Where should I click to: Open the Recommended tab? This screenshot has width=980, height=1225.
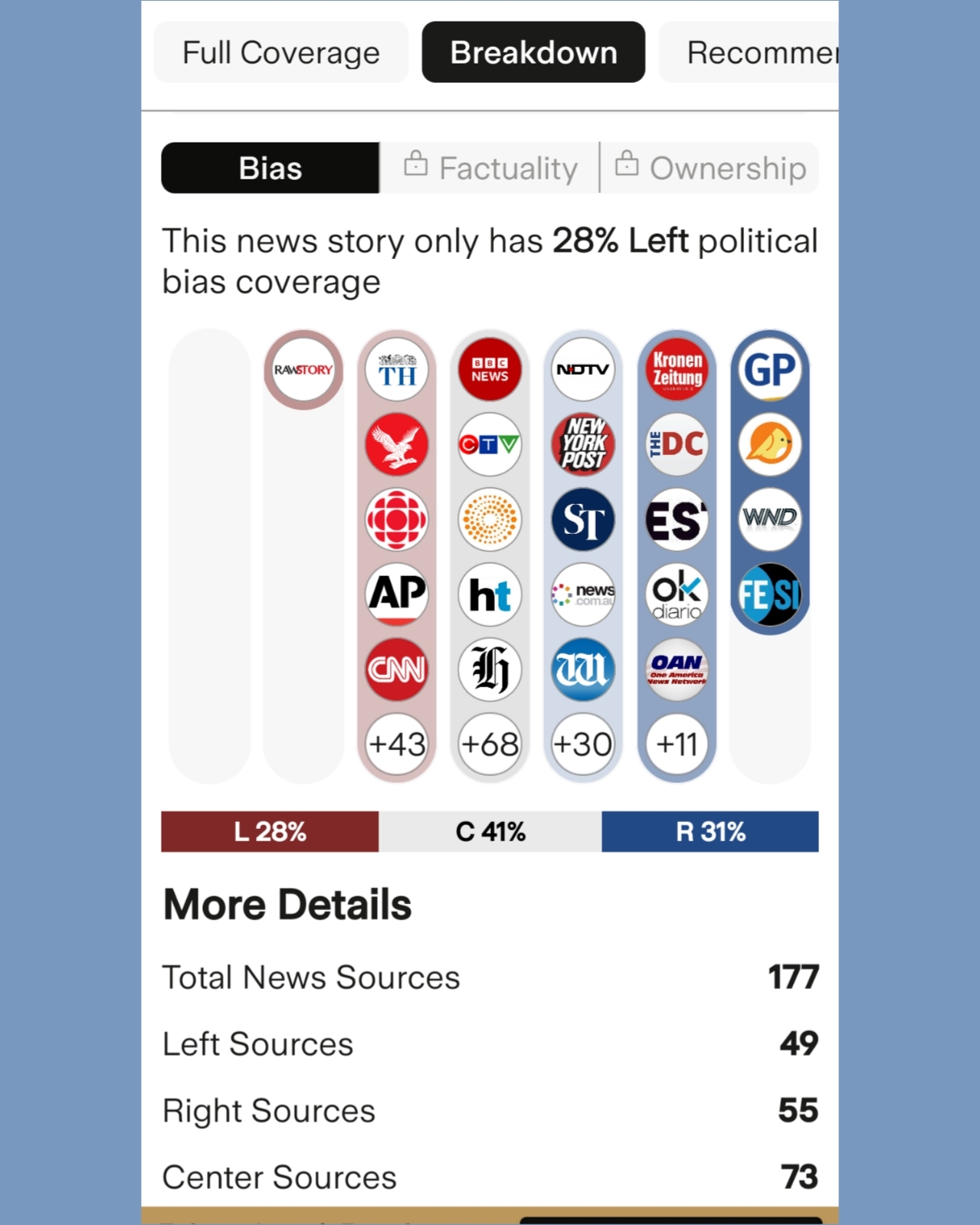point(751,53)
